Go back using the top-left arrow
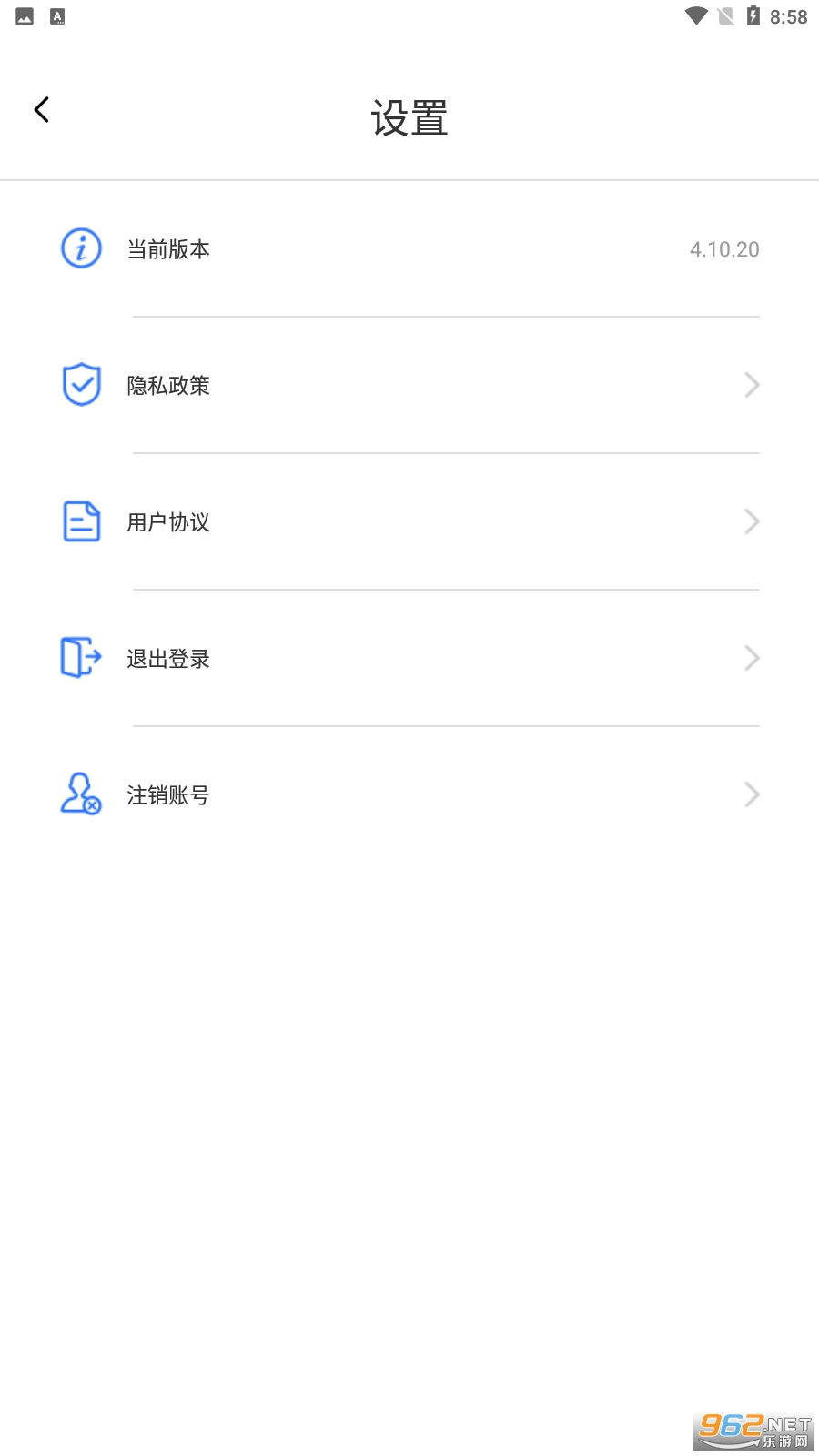 point(41,110)
